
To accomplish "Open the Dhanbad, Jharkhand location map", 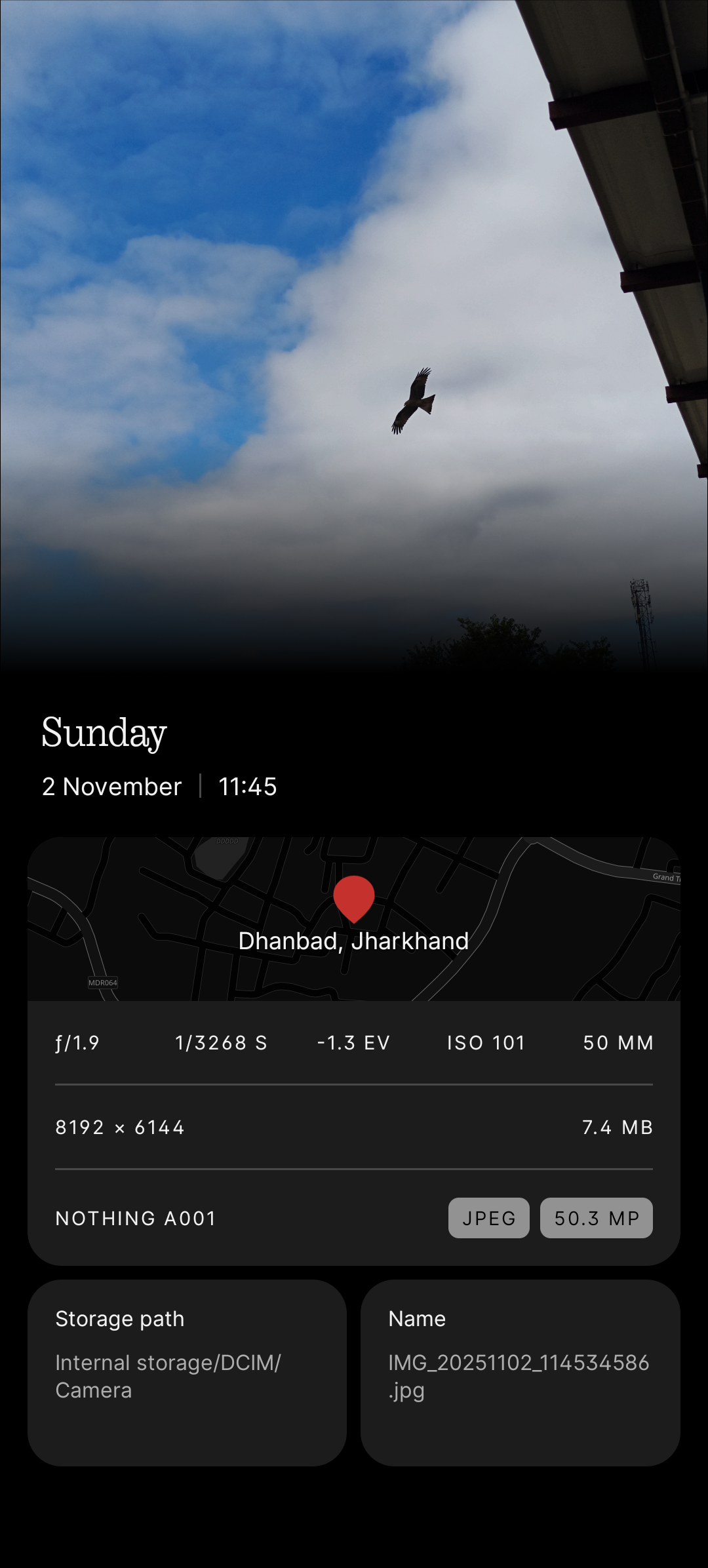I will click(354, 918).
